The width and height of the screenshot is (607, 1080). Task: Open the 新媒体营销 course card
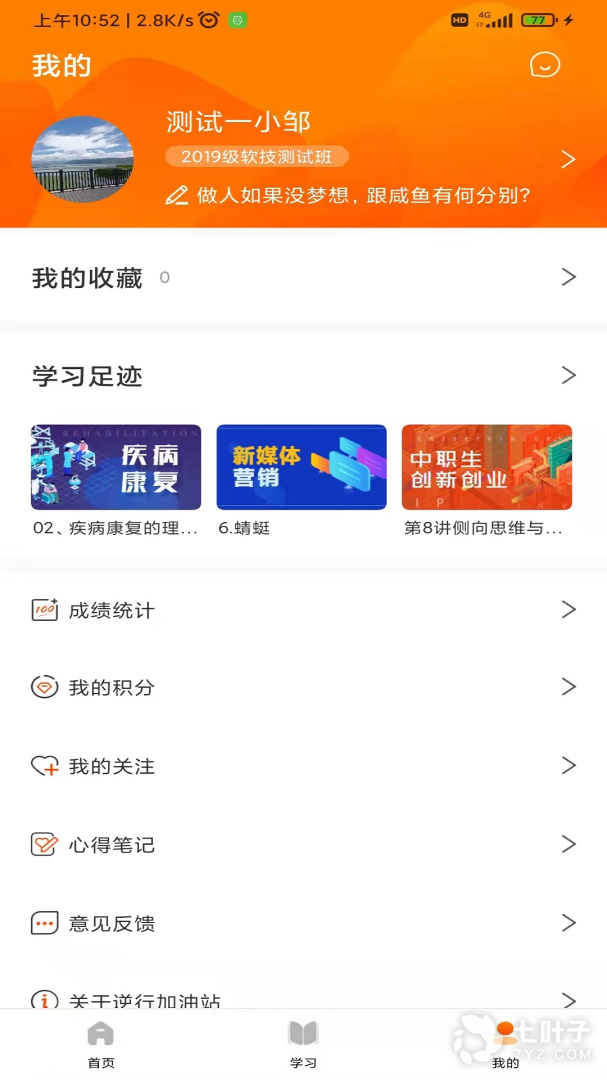click(x=301, y=468)
